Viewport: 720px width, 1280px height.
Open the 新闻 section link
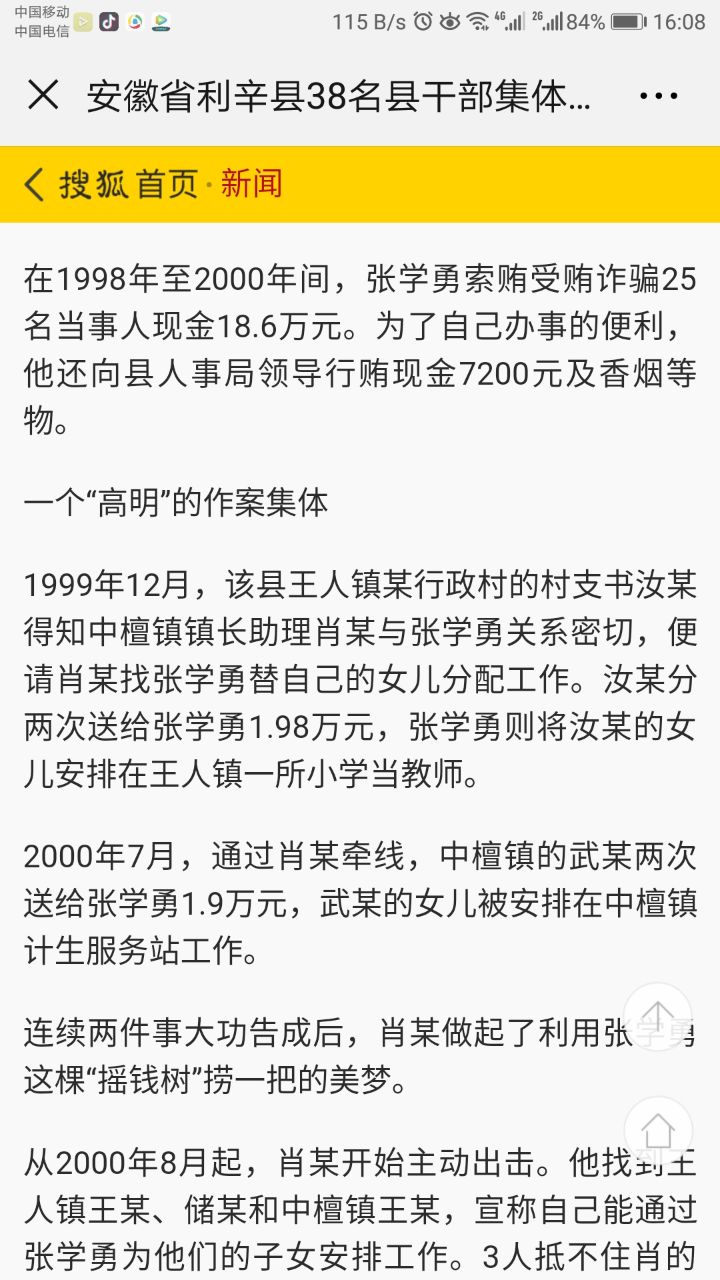[251, 184]
